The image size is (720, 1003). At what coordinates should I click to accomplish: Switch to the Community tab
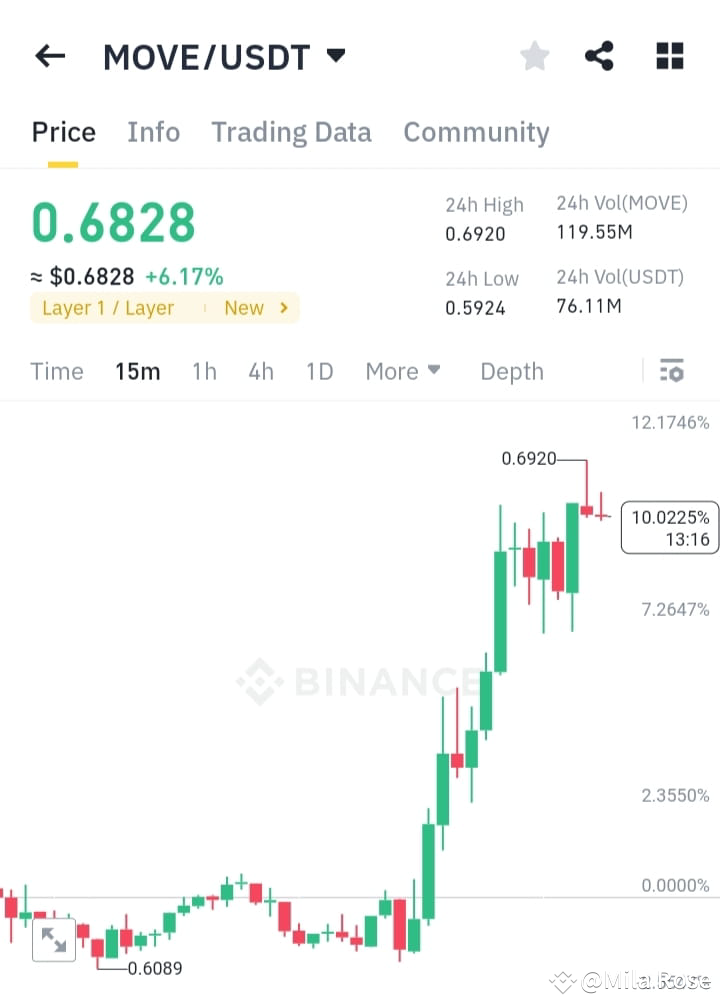point(476,132)
